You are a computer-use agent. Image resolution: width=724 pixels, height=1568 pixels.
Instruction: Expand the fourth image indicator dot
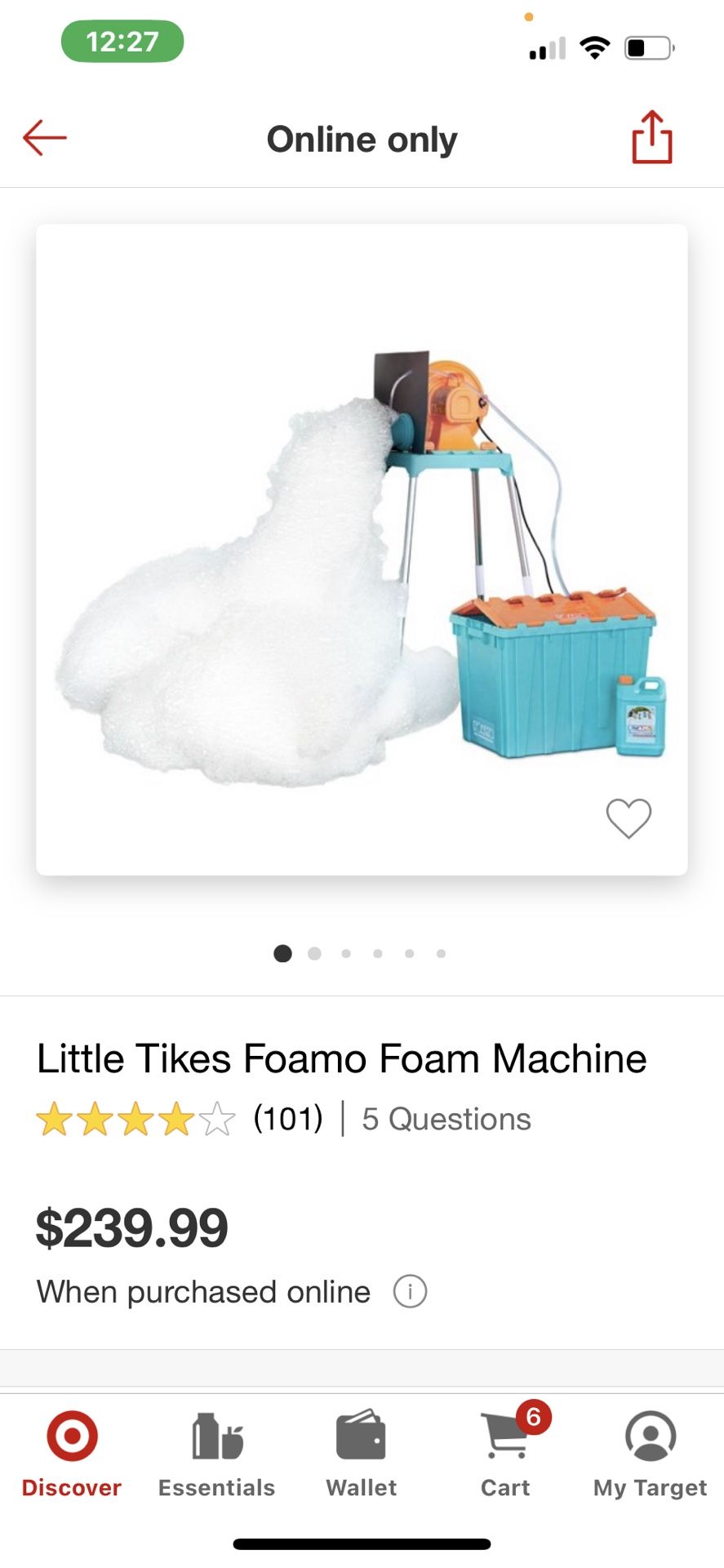click(377, 953)
